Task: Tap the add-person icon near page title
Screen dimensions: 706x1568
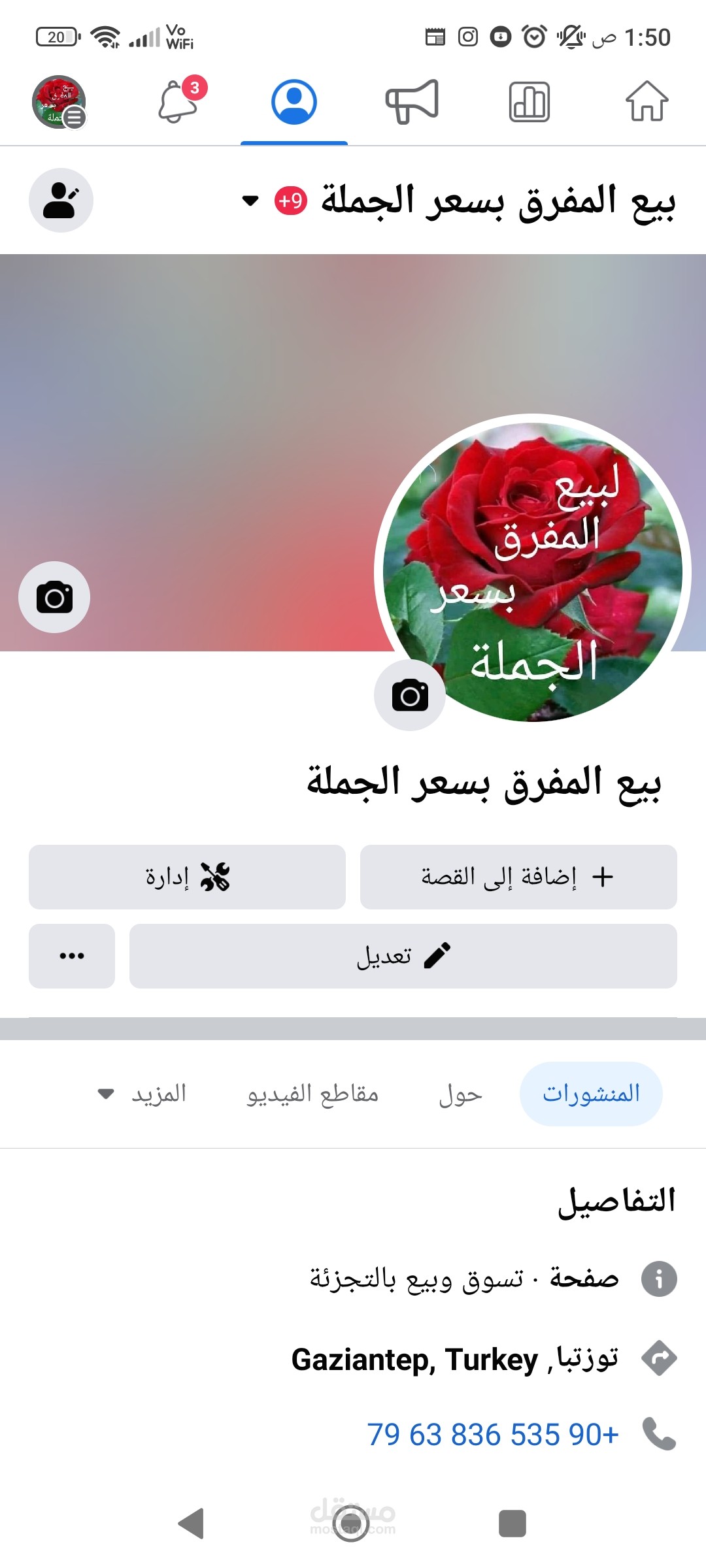Action: pos(61,200)
